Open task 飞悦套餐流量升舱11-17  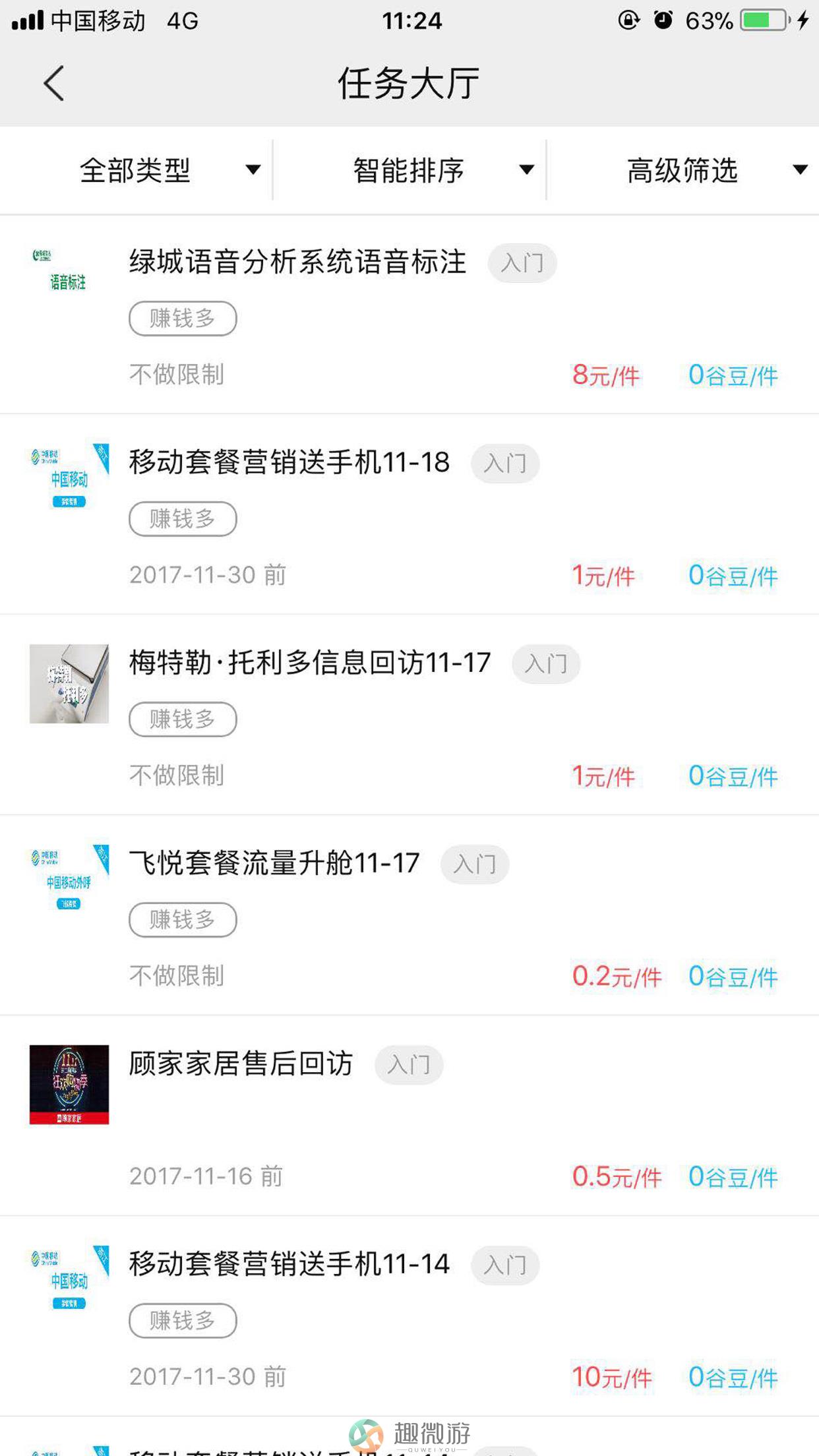coord(274,863)
